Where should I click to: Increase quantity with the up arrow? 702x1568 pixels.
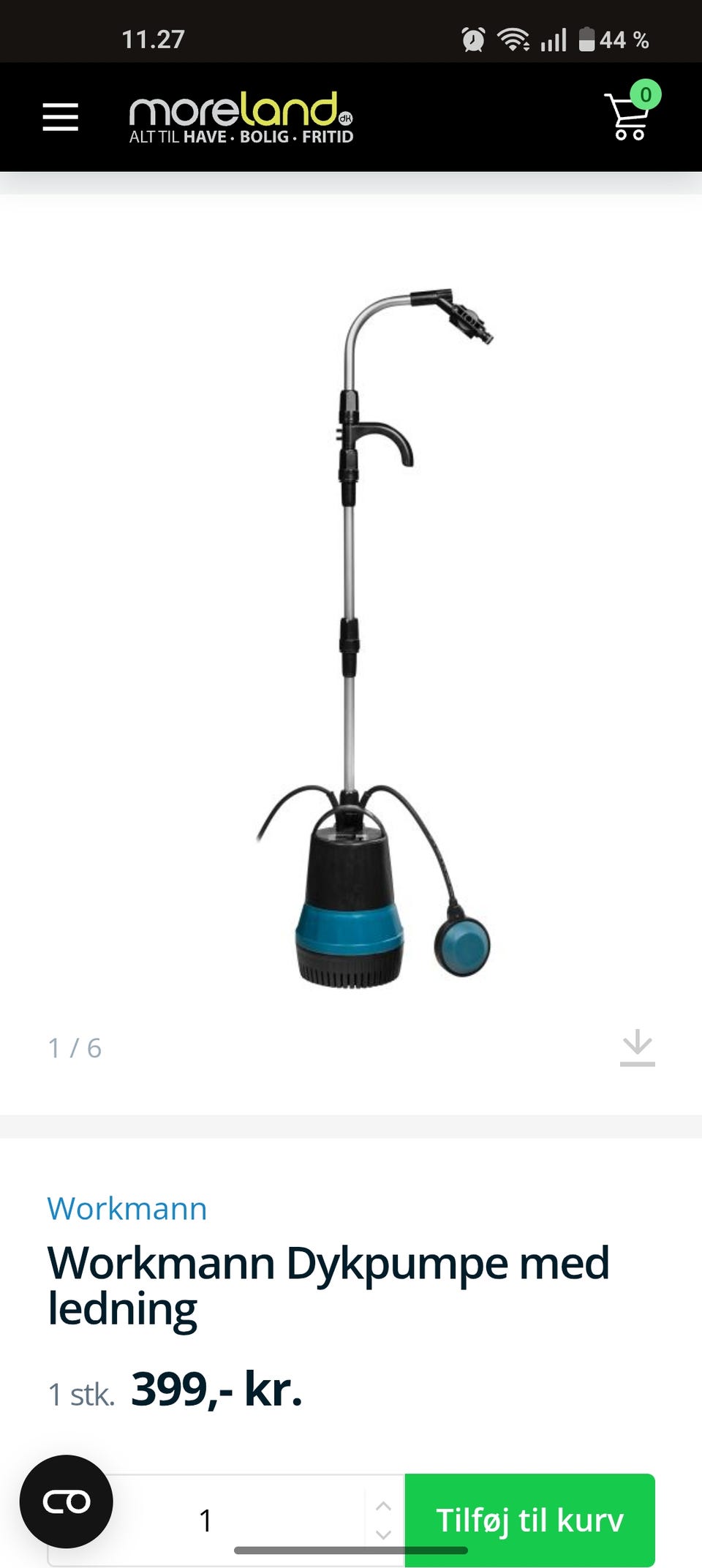[383, 1506]
